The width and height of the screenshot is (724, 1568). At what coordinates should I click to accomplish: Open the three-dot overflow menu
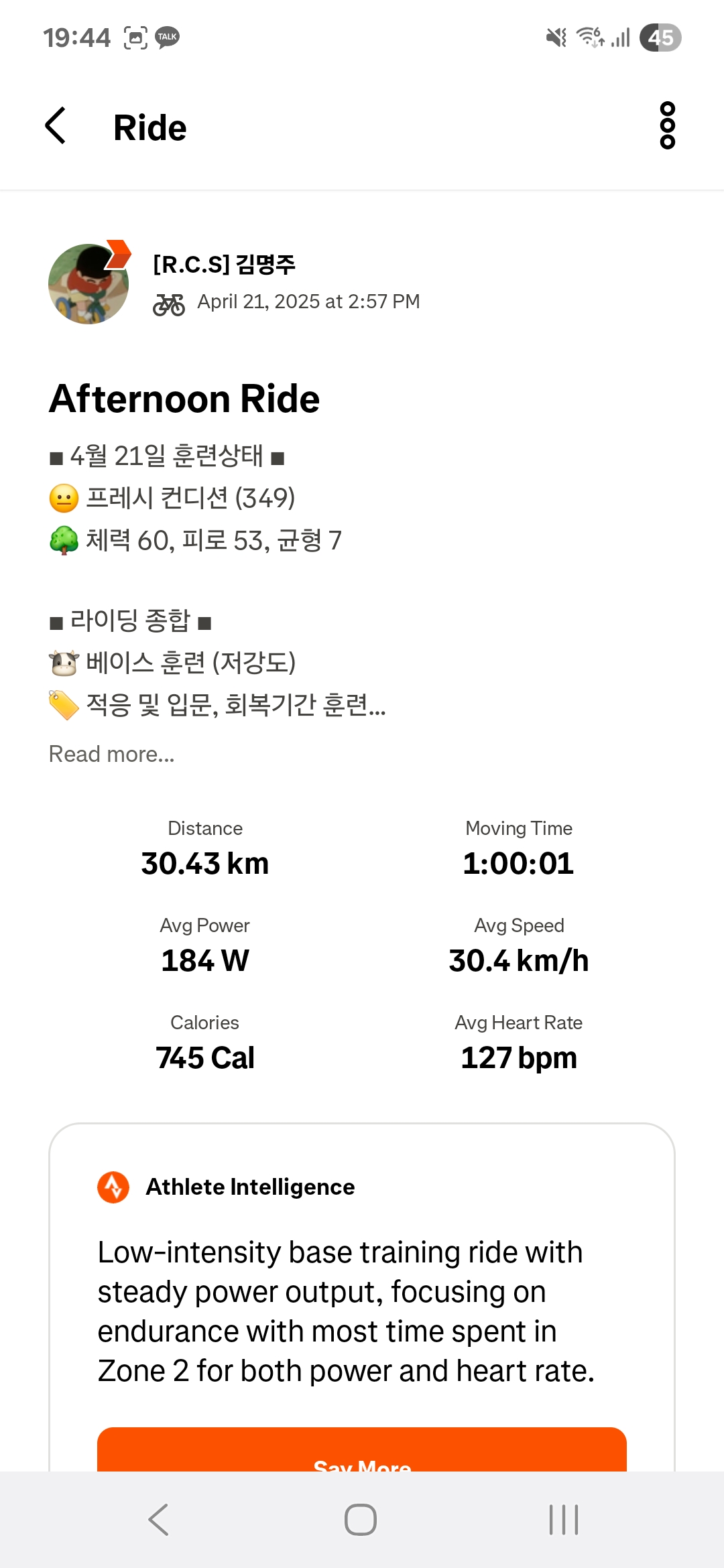[x=667, y=125]
